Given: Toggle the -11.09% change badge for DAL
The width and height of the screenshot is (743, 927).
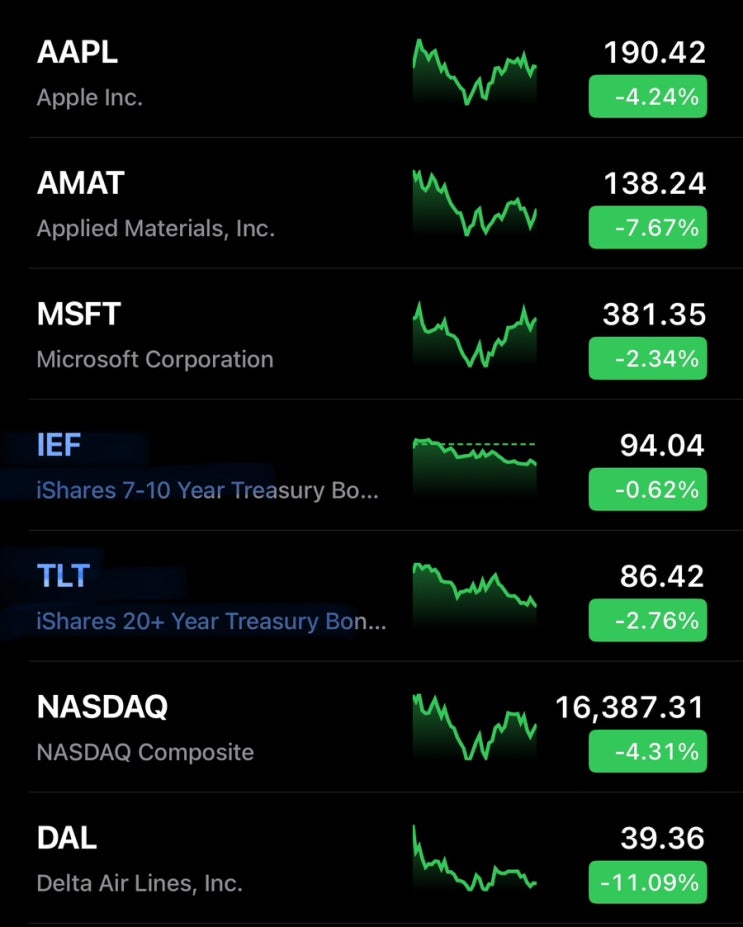Looking at the screenshot, I should point(647,883).
